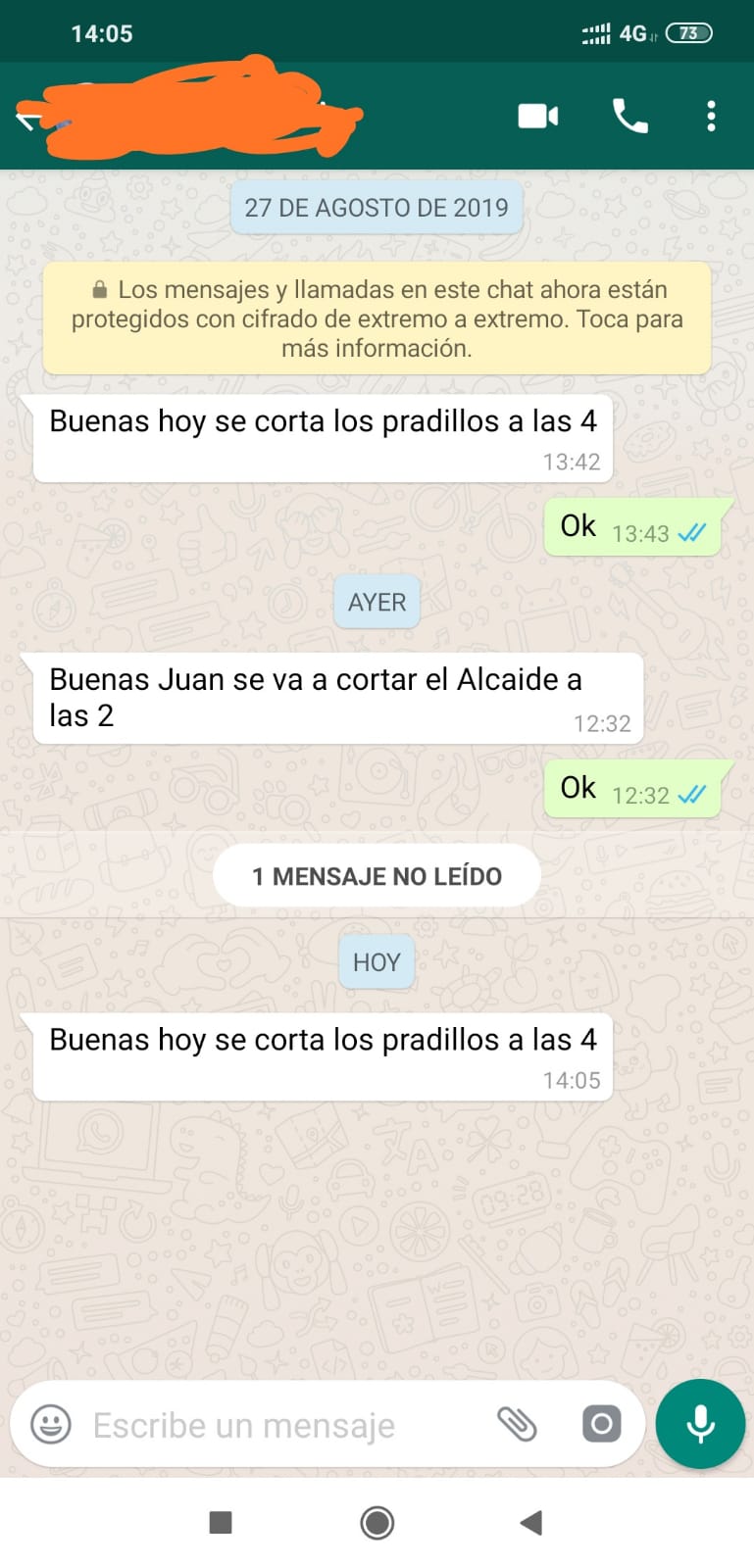Open the emoji picker
754x1568 pixels.
coord(51,1424)
